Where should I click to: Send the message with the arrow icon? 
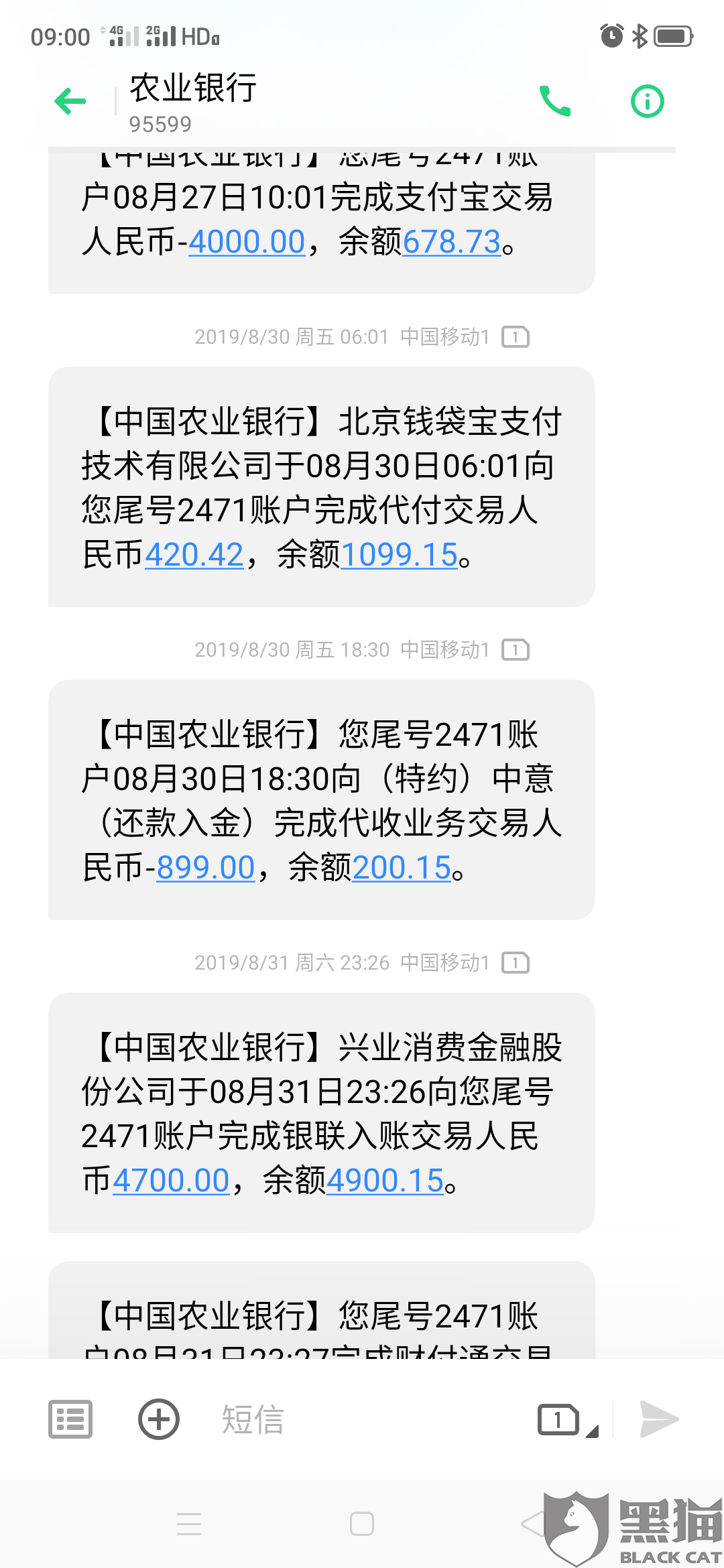click(x=659, y=1419)
